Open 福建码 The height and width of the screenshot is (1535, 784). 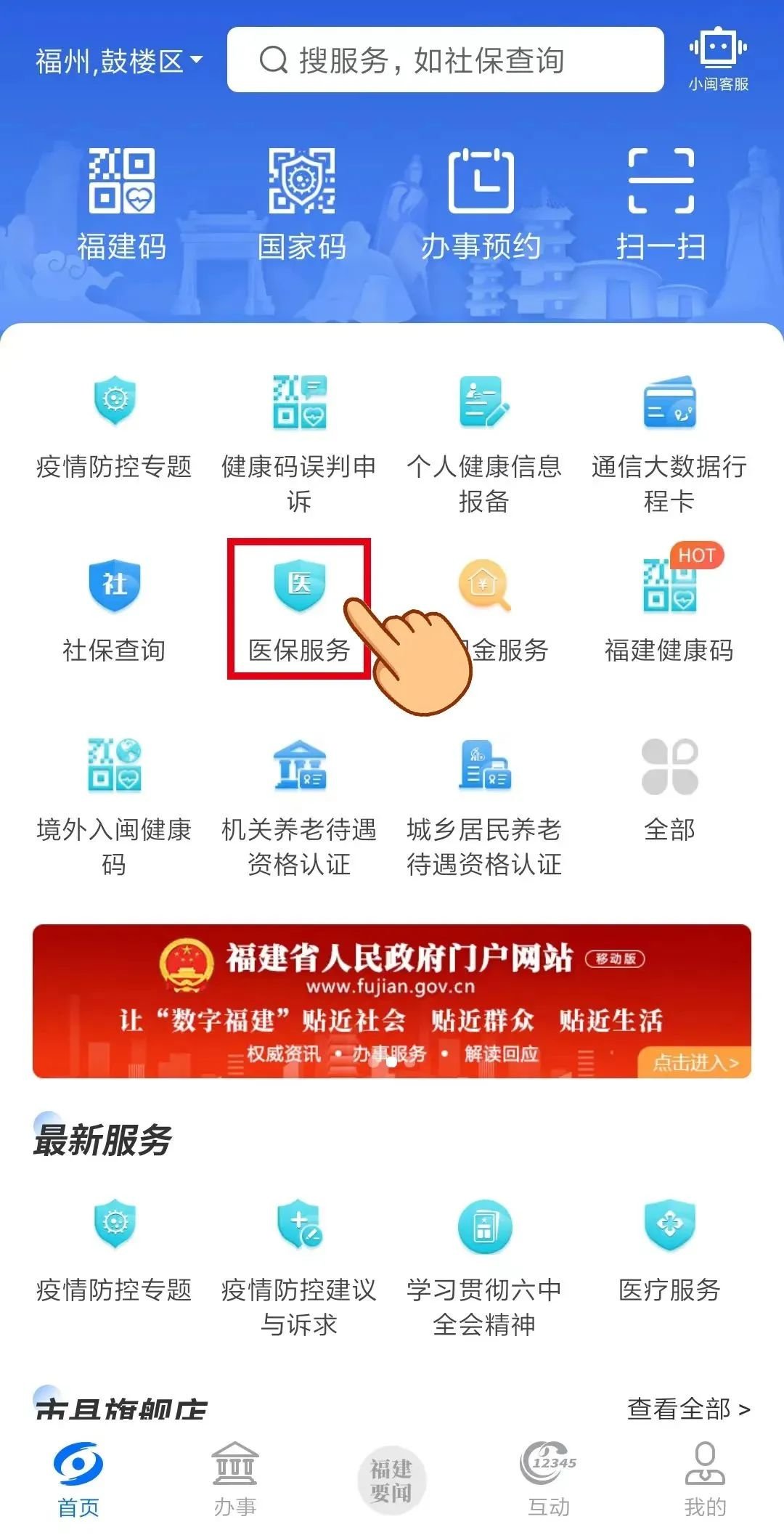click(x=121, y=203)
